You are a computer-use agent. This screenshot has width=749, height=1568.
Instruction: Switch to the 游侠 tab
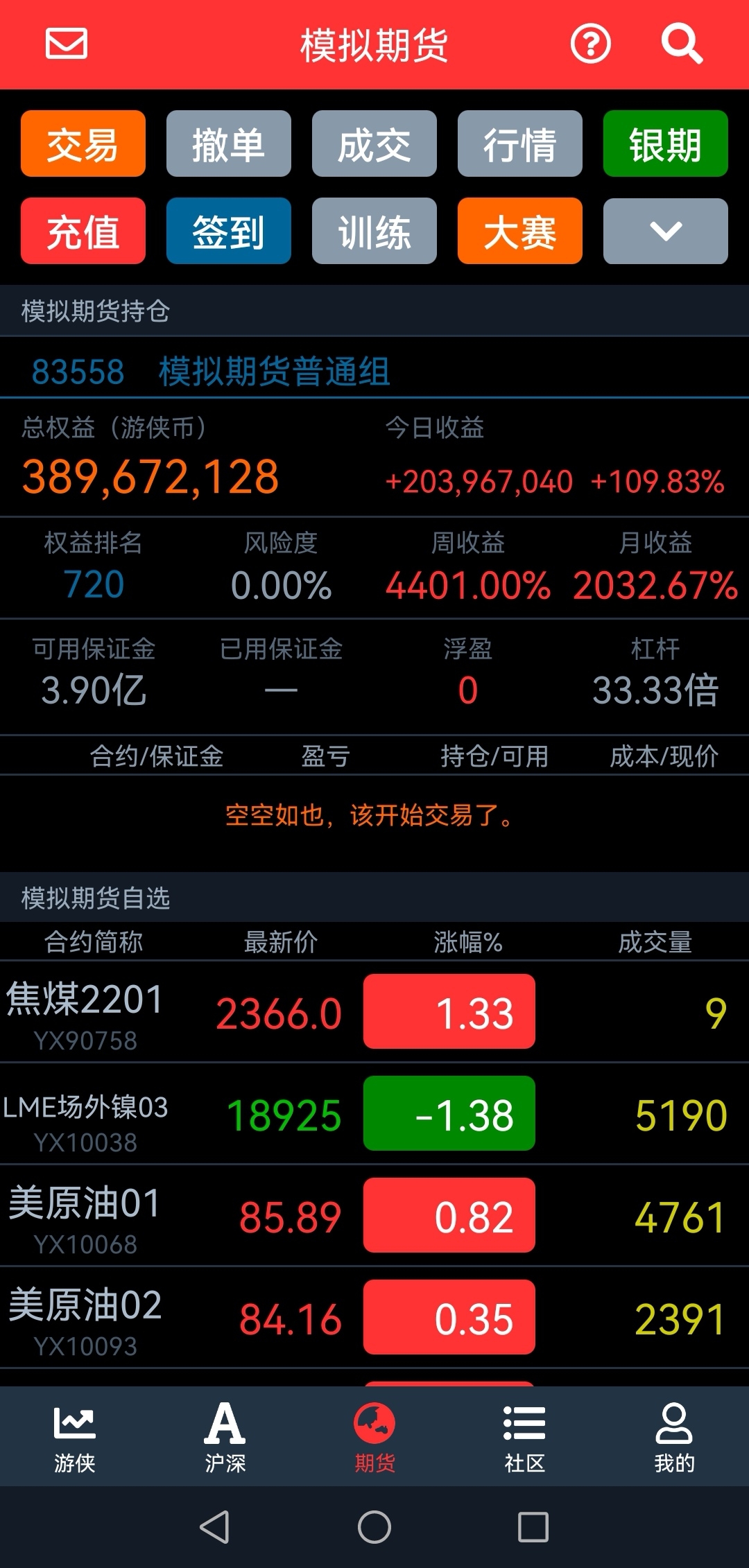pyautogui.click(x=75, y=1436)
